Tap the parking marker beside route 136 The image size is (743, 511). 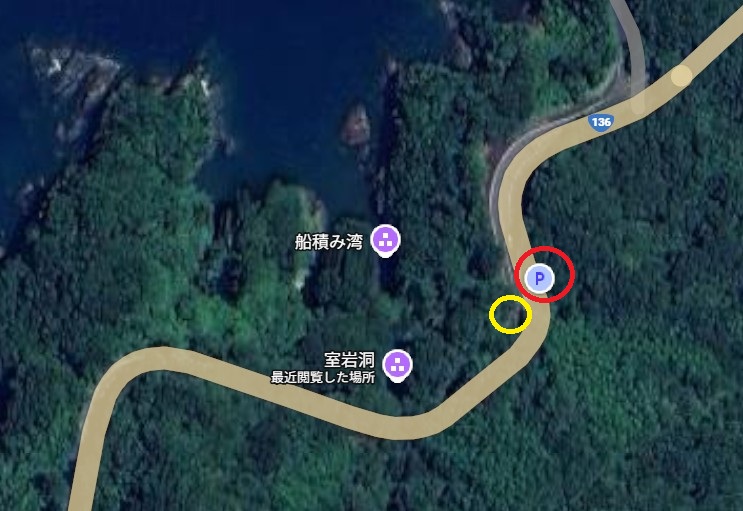point(540,278)
